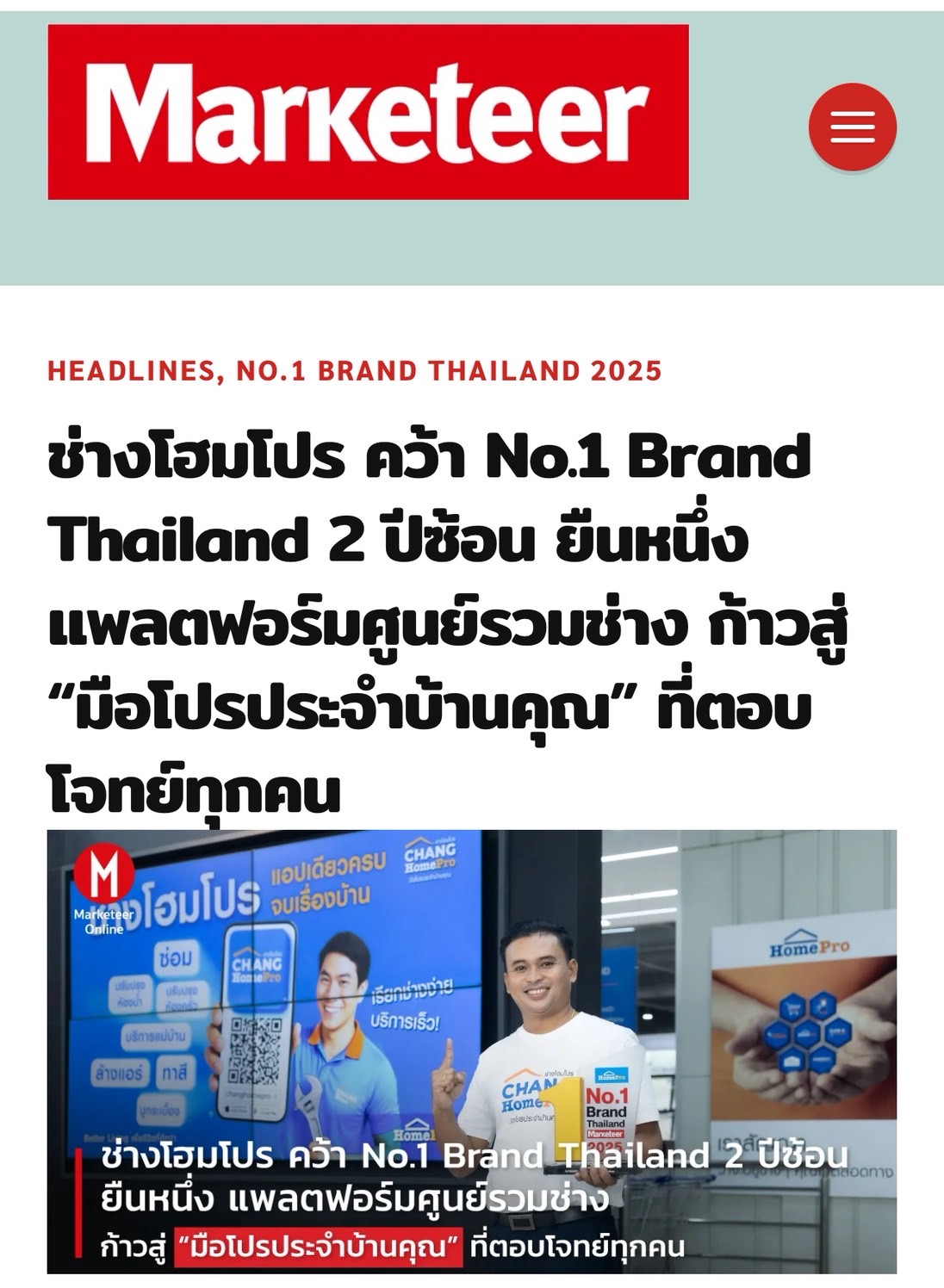Tap the Marketeer logo to go home
Viewport: 944px width, 1288px height.
click(x=368, y=112)
